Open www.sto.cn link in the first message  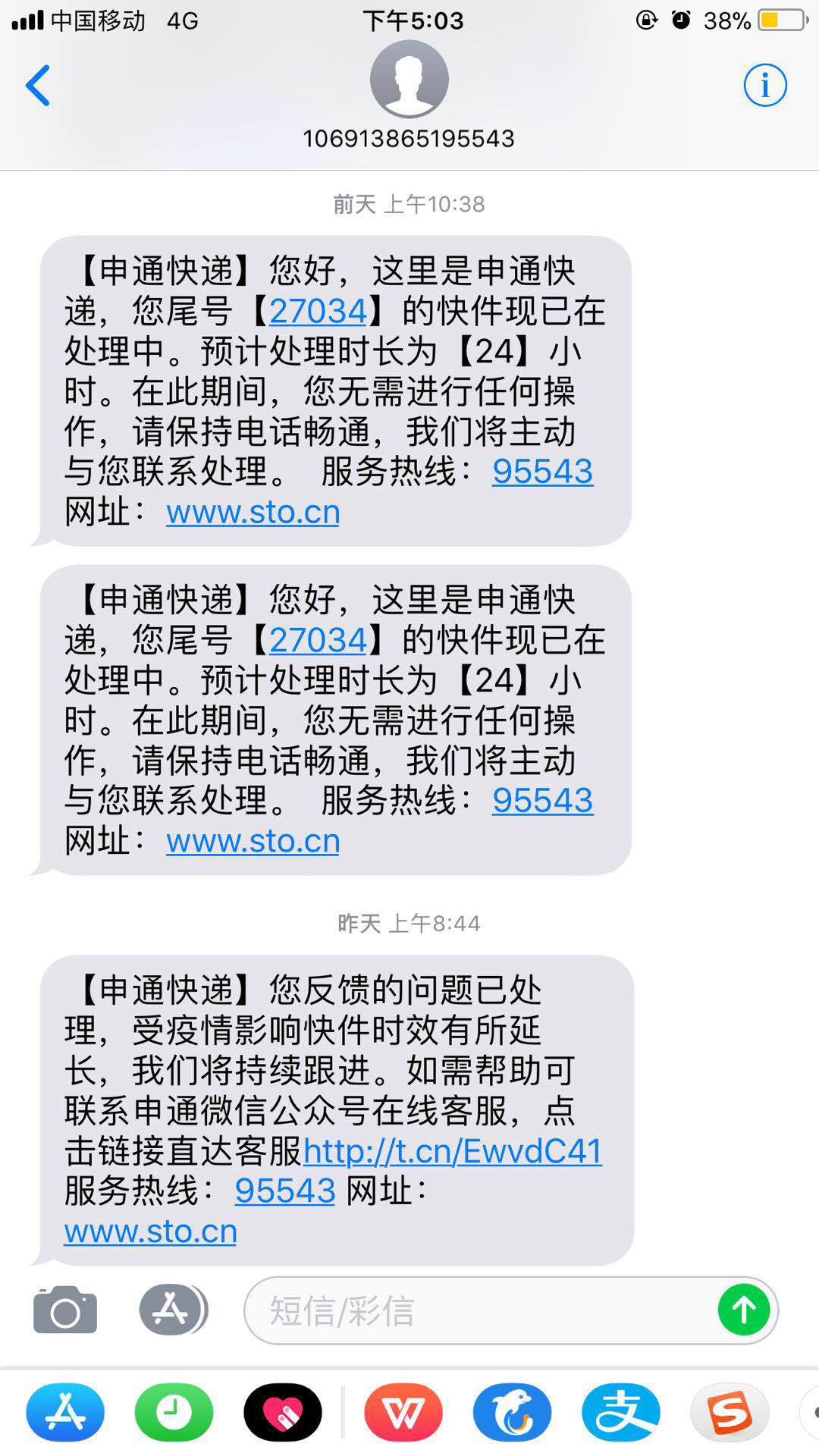(253, 512)
